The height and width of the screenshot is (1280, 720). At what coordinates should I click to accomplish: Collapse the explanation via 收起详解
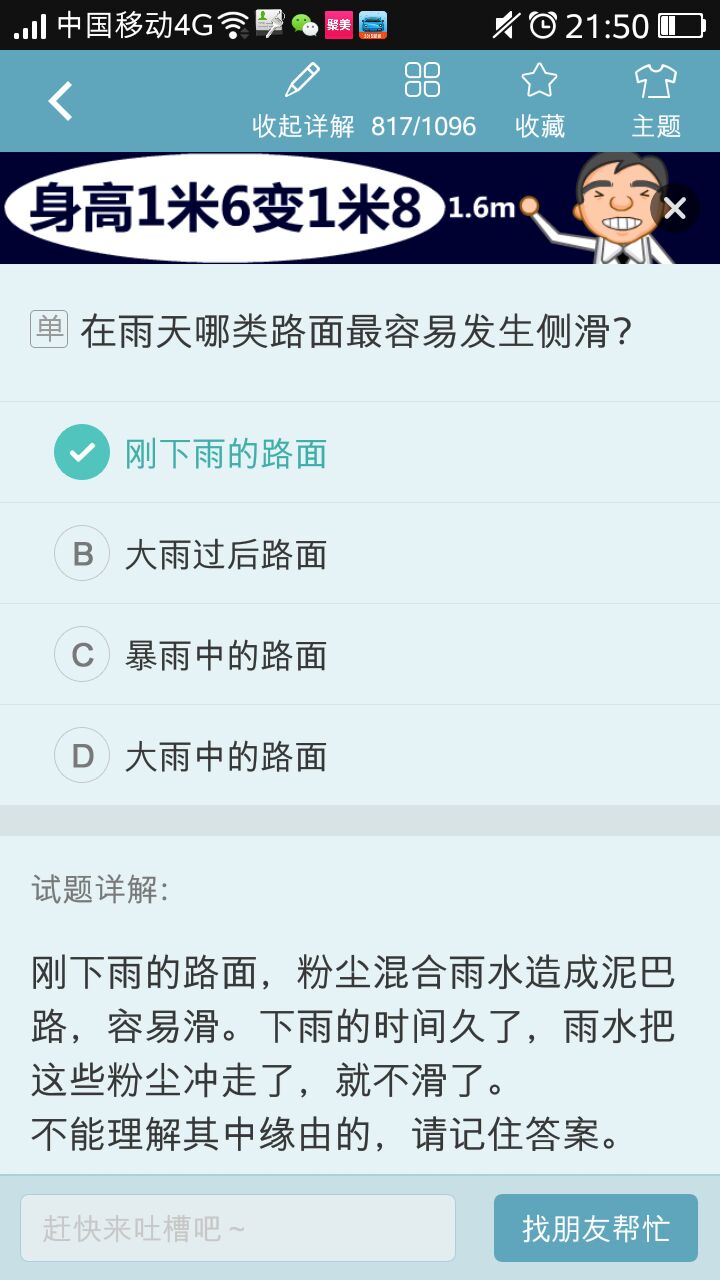(303, 101)
